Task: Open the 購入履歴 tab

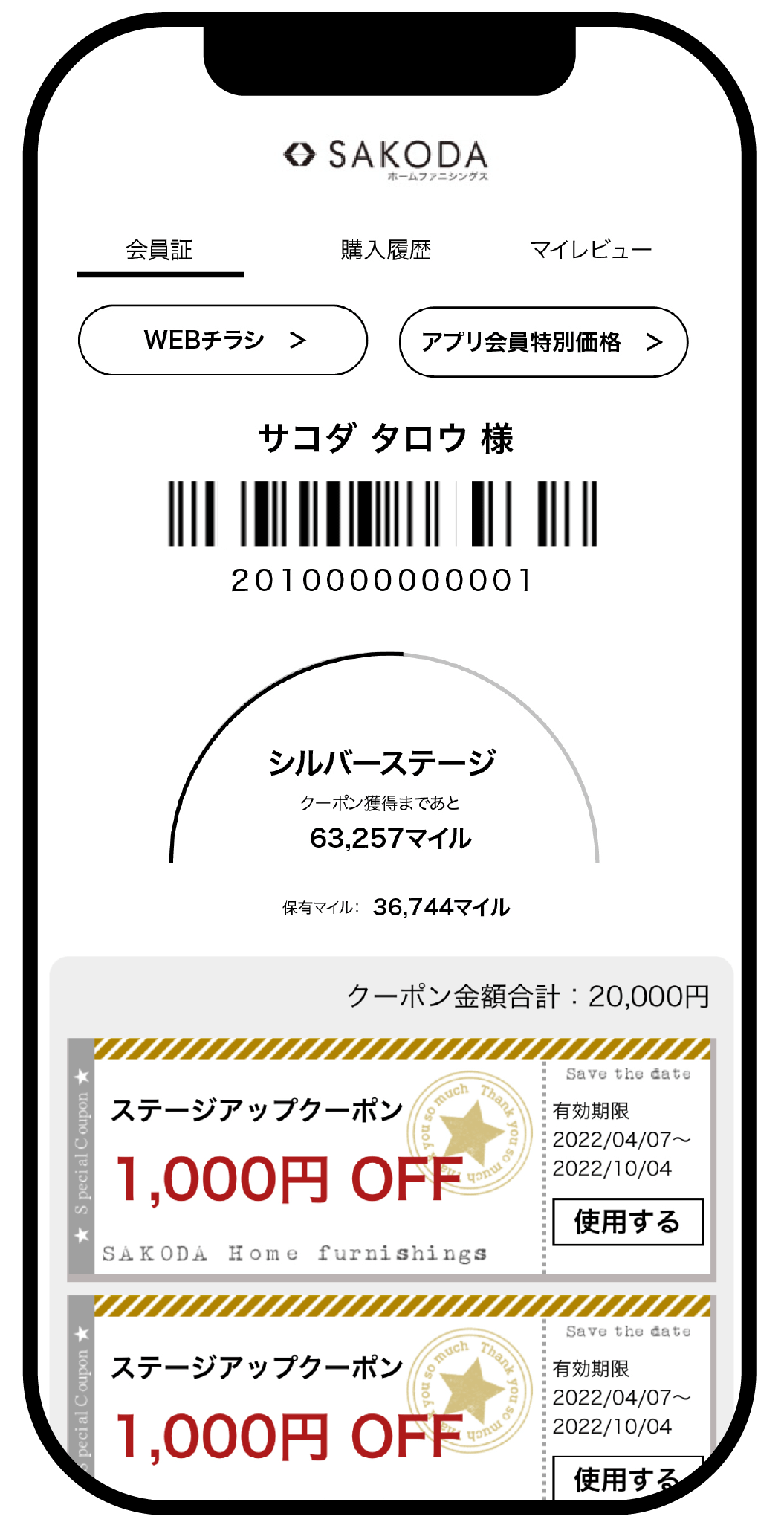Action: pos(386,251)
